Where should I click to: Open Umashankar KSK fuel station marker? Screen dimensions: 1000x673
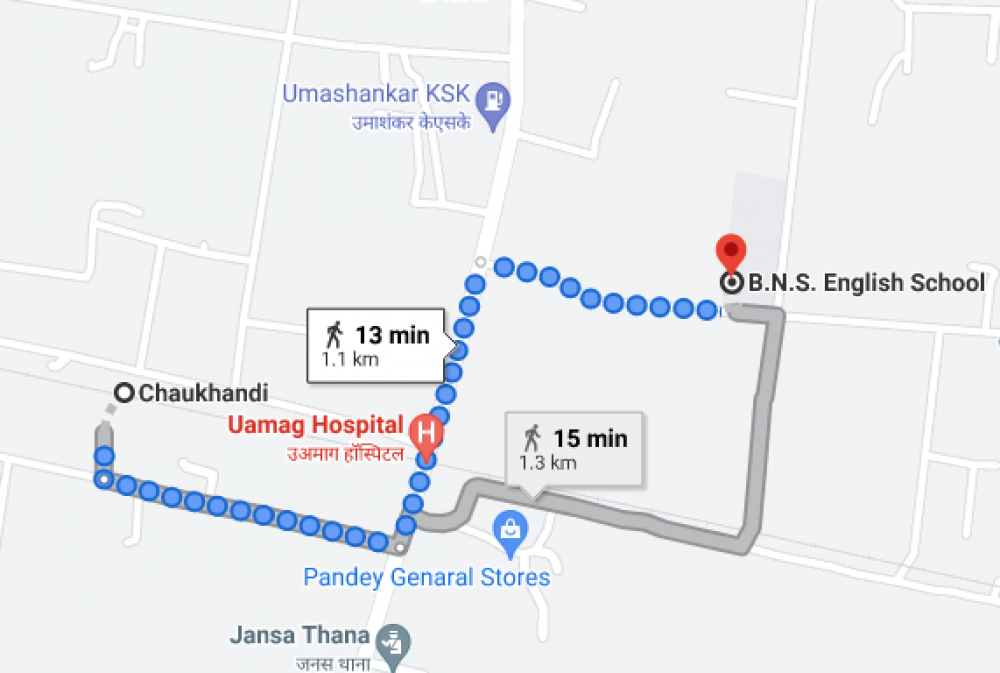tap(494, 100)
